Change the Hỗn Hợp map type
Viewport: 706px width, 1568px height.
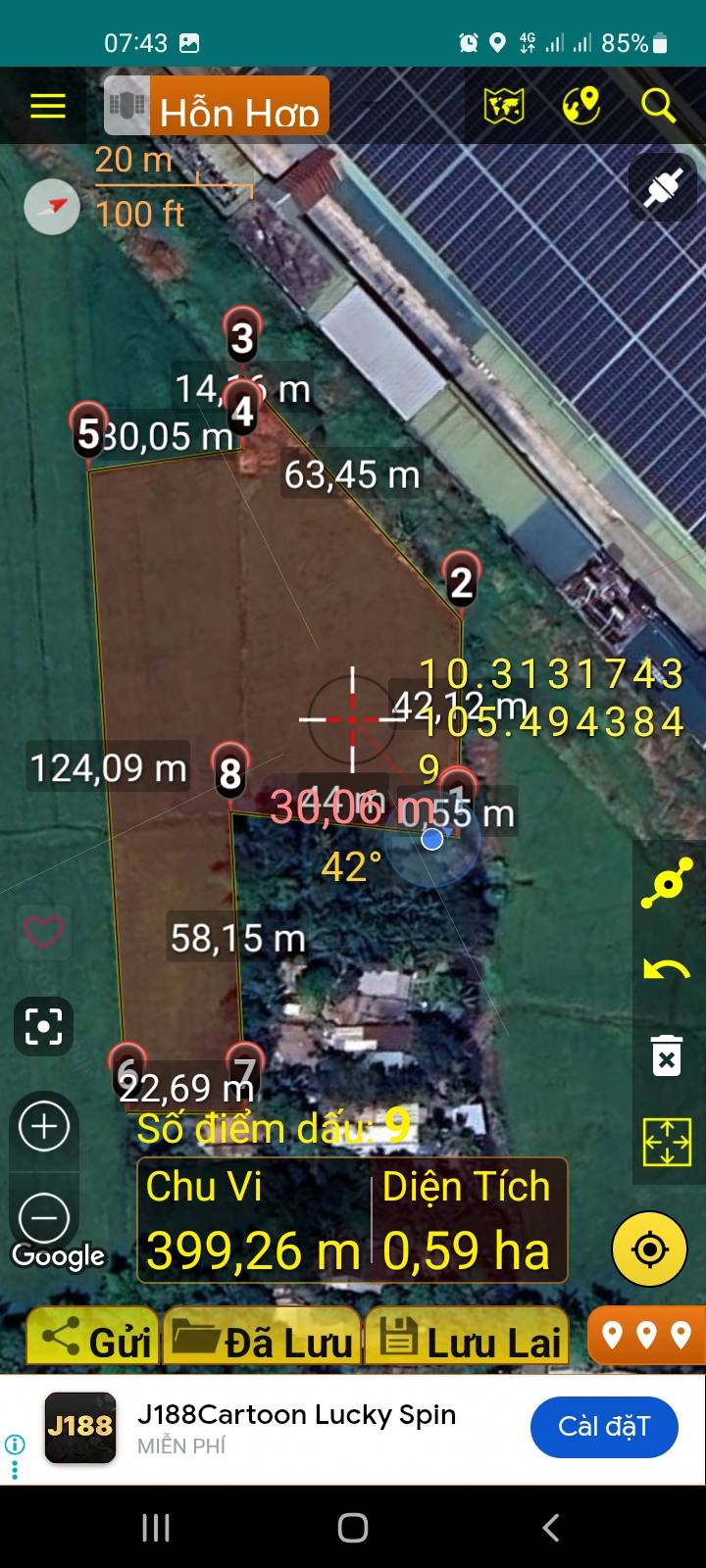click(x=218, y=107)
